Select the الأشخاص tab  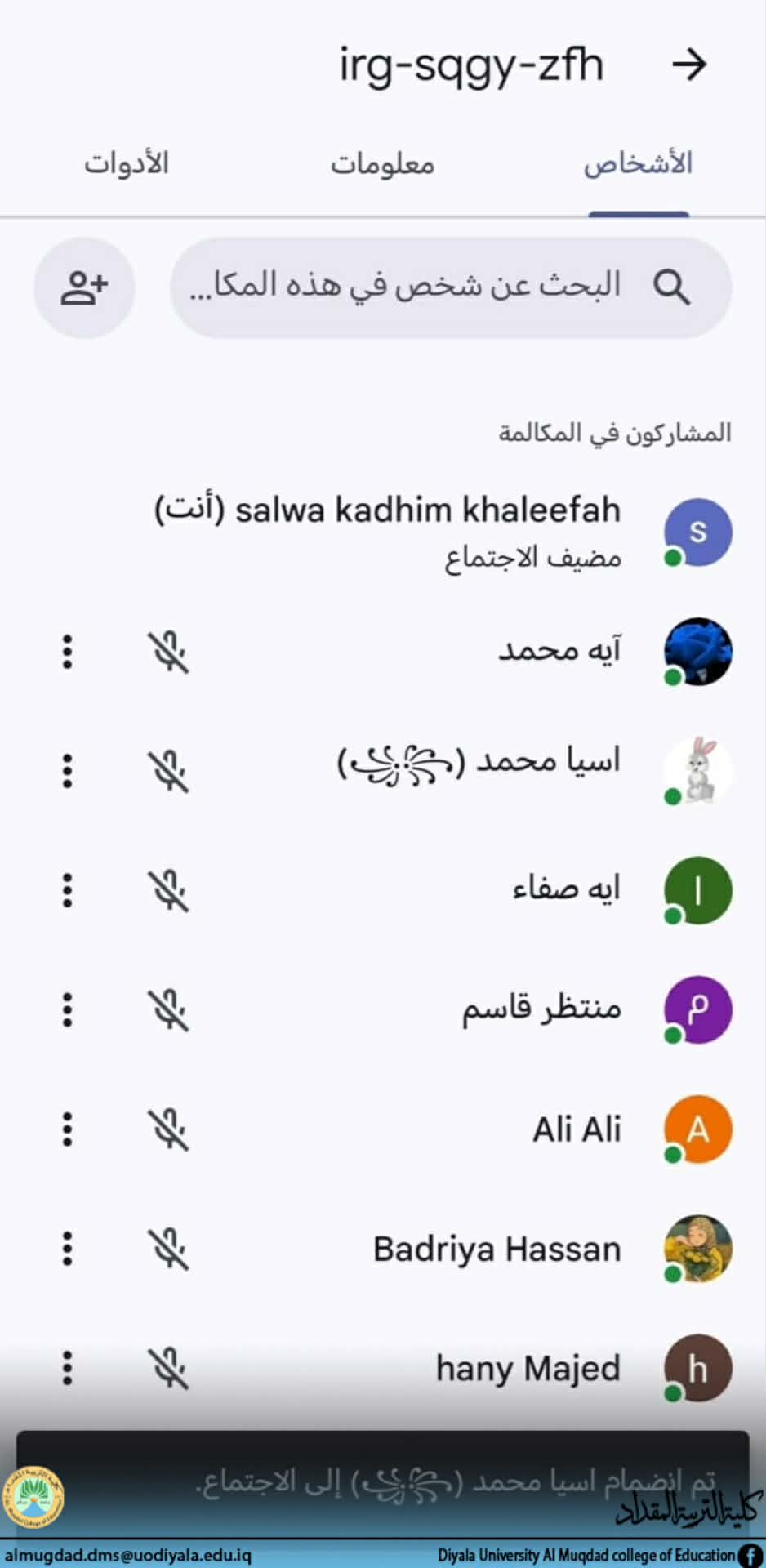pos(638,164)
